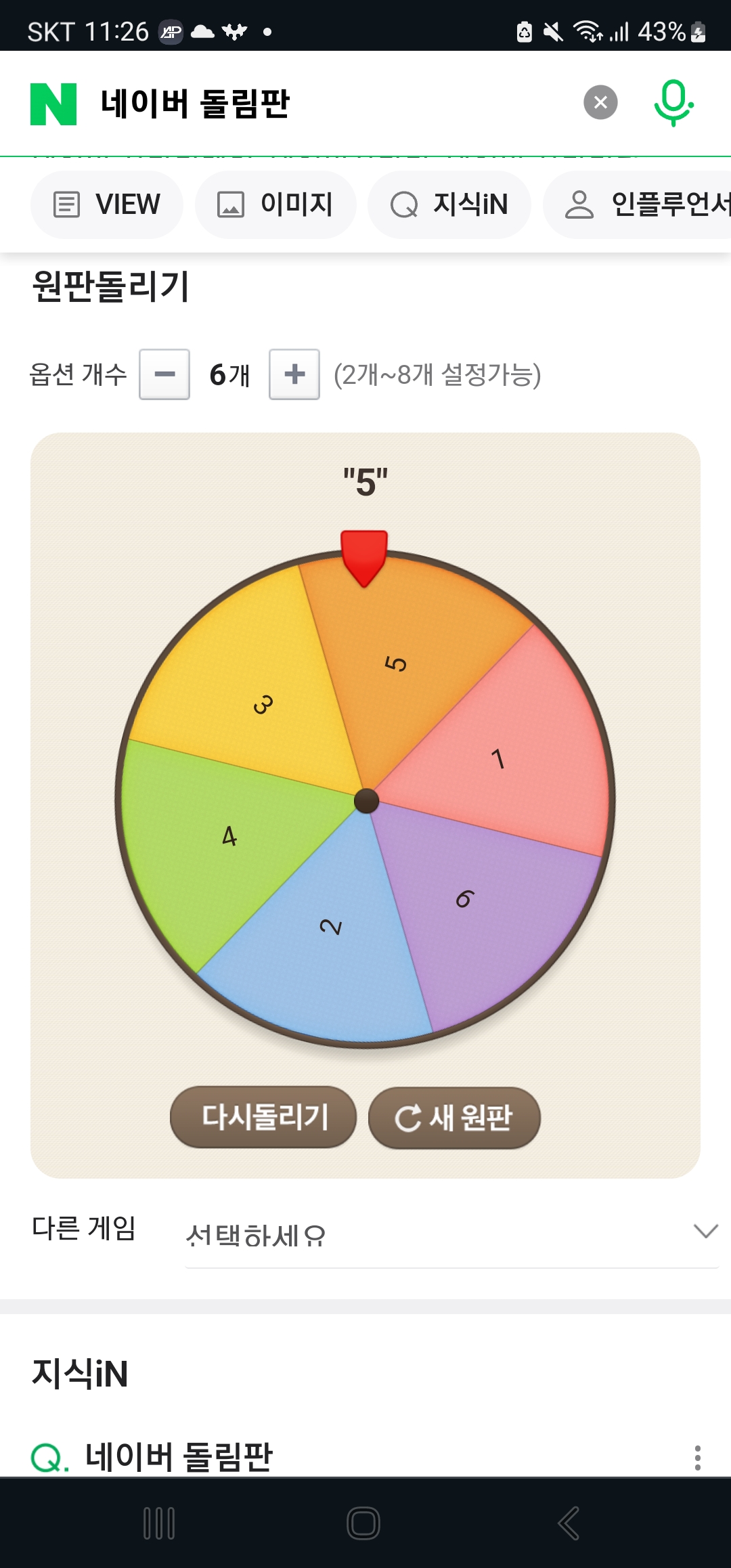
Task: Start voice search with the microphone
Action: point(673,102)
